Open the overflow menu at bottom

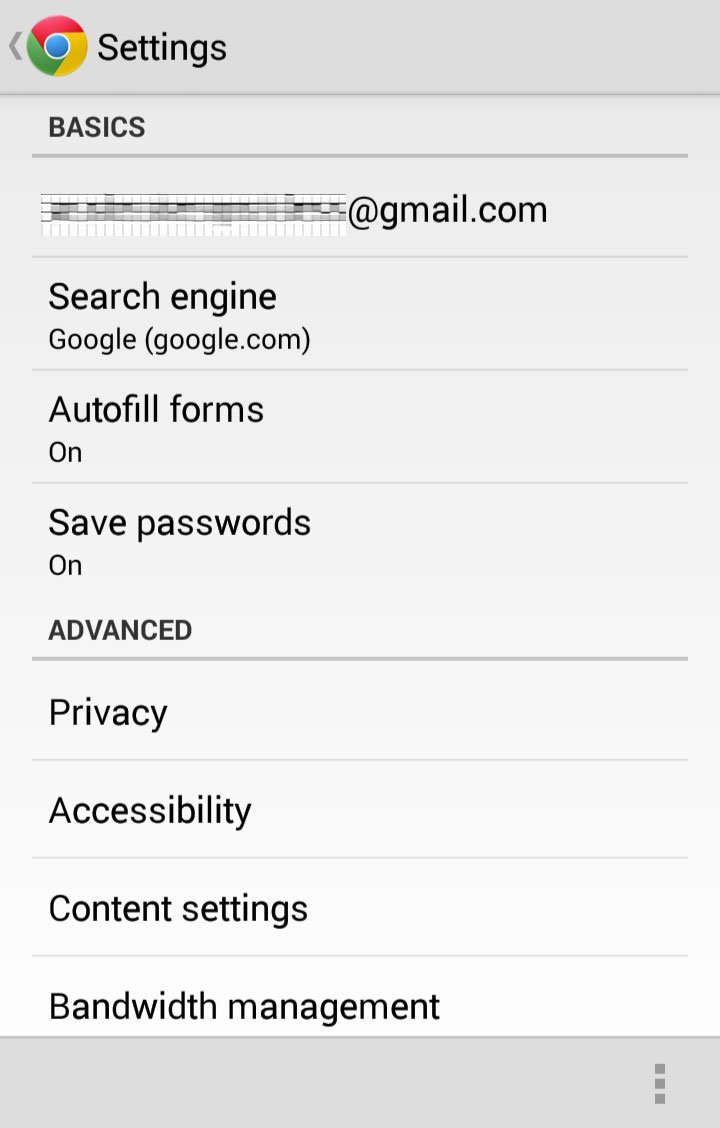pos(659,1083)
